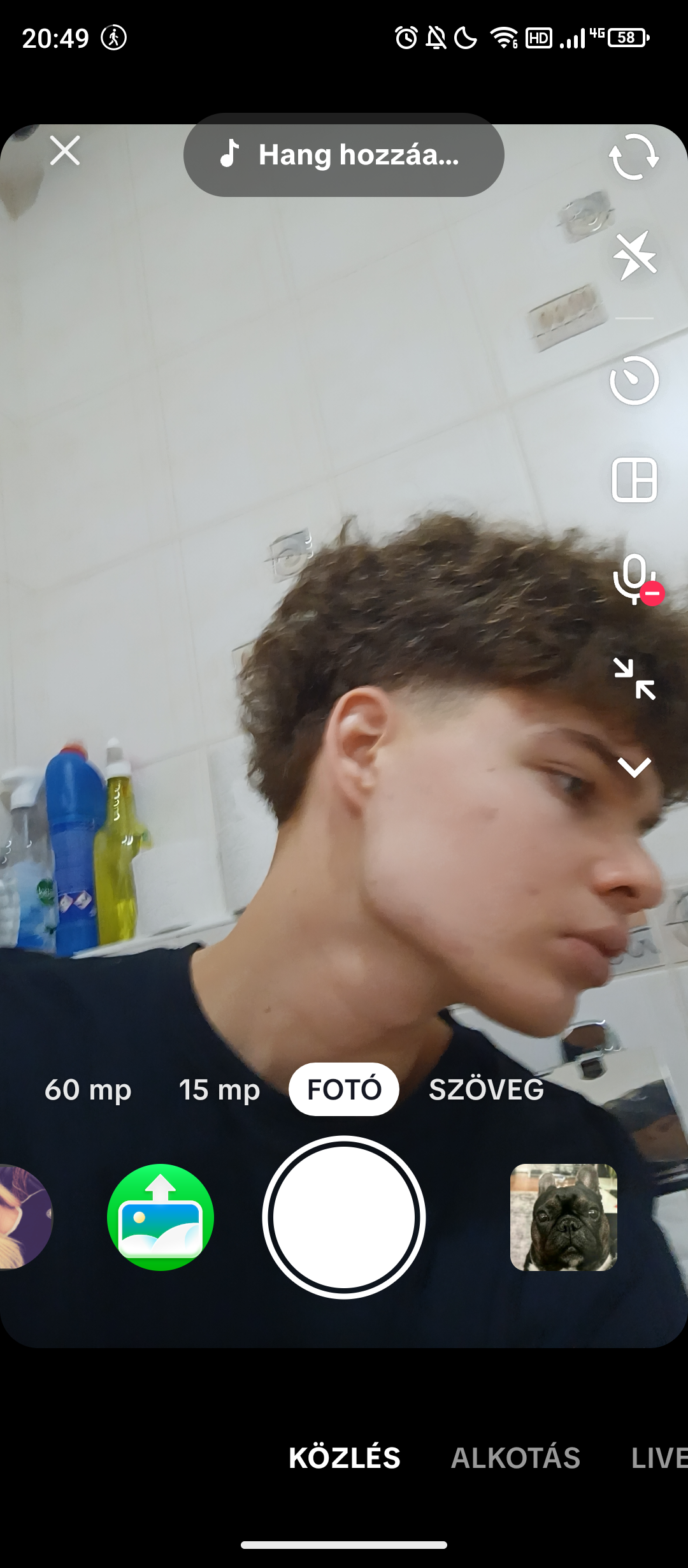The width and height of the screenshot is (688, 1568).
Task: Select the KÖZLÉS tab
Action: click(344, 1458)
